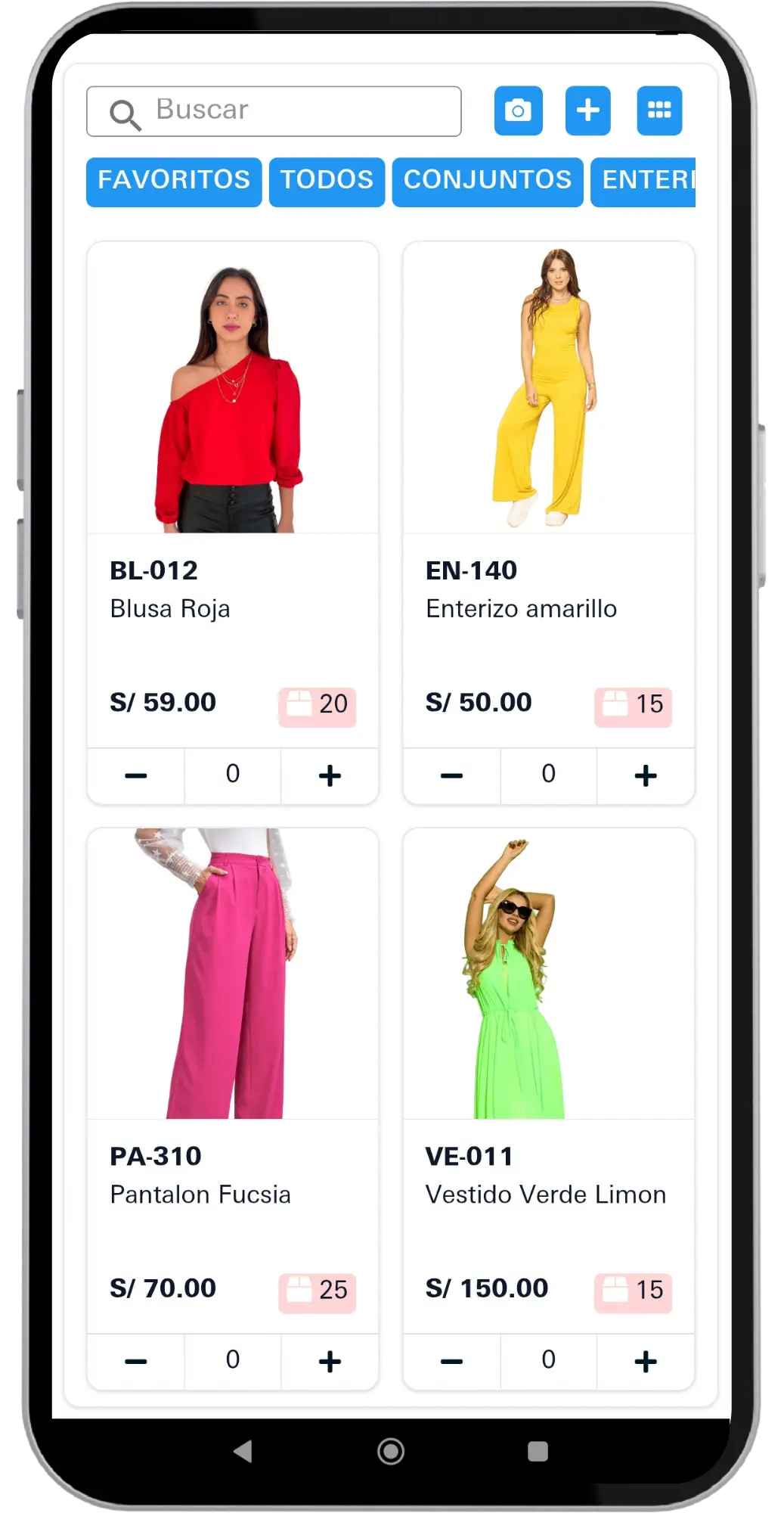The width and height of the screenshot is (784, 1513).
Task: Decrease quantity for Pantalon Fucsia
Action: click(136, 1362)
